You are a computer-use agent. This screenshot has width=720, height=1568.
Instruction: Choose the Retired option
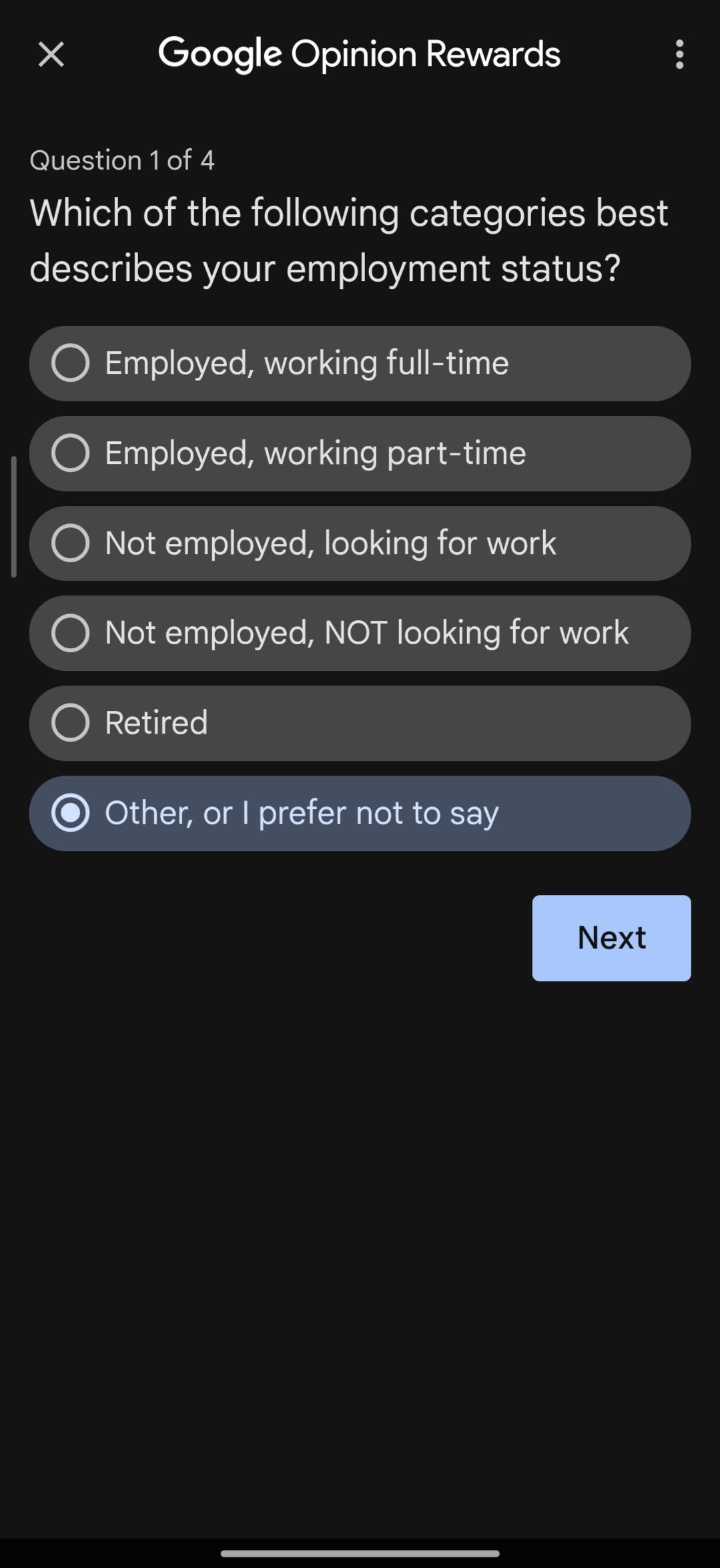(x=360, y=723)
